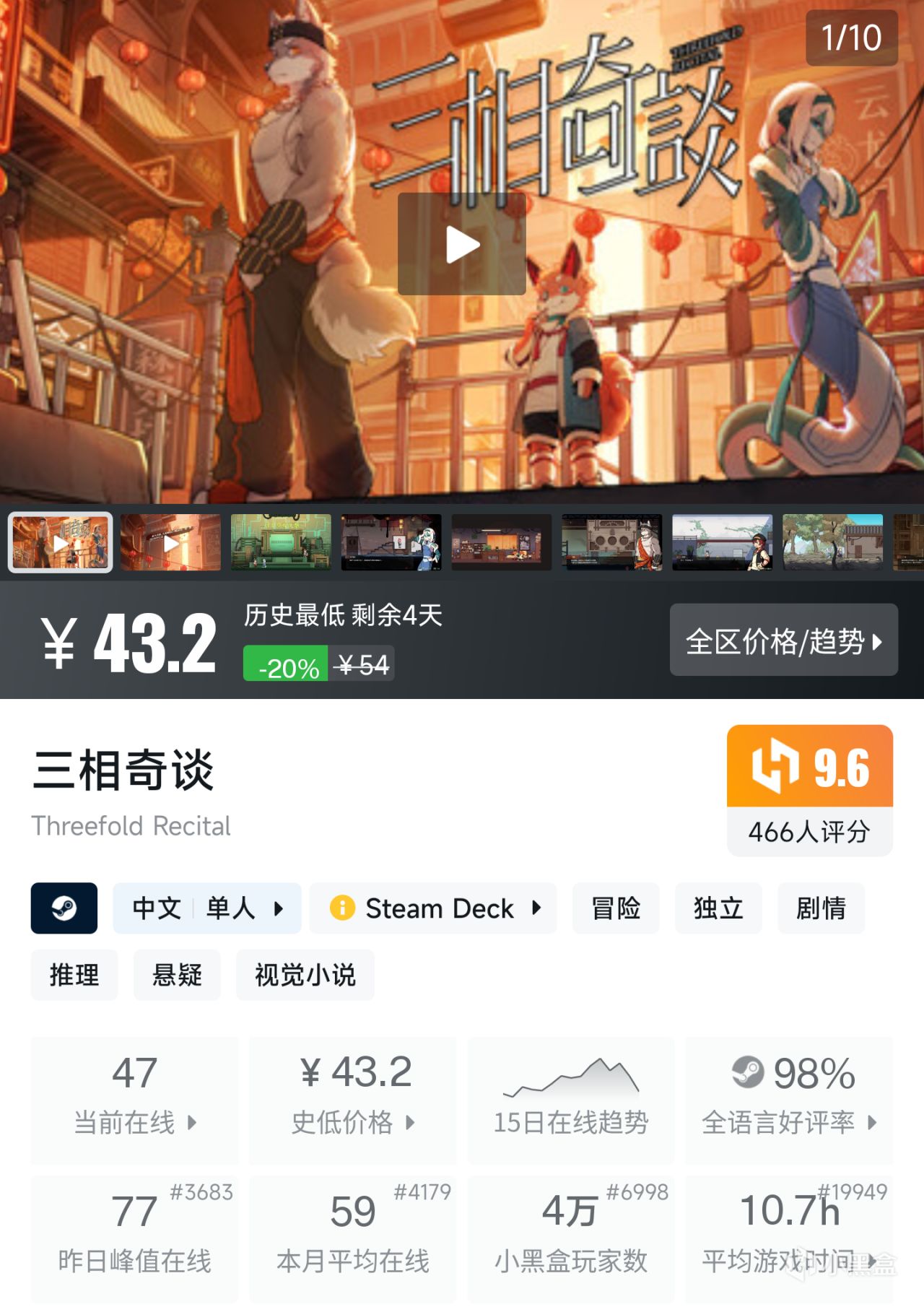Image resolution: width=924 pixels, height=1312 pixels.
Task: Open the Steam Deck compatibility chip
Action: (433, 908)
